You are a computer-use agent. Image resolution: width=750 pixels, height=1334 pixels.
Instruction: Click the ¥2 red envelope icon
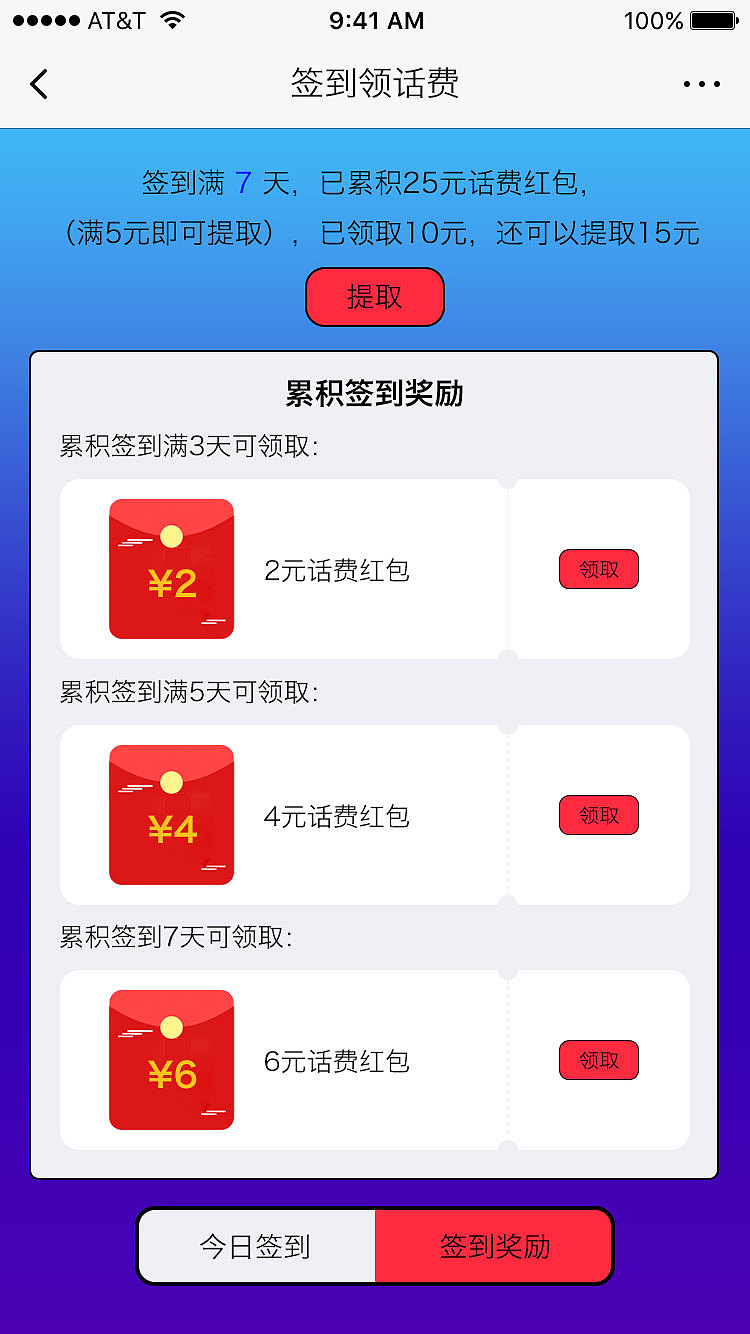pos(171,568)
